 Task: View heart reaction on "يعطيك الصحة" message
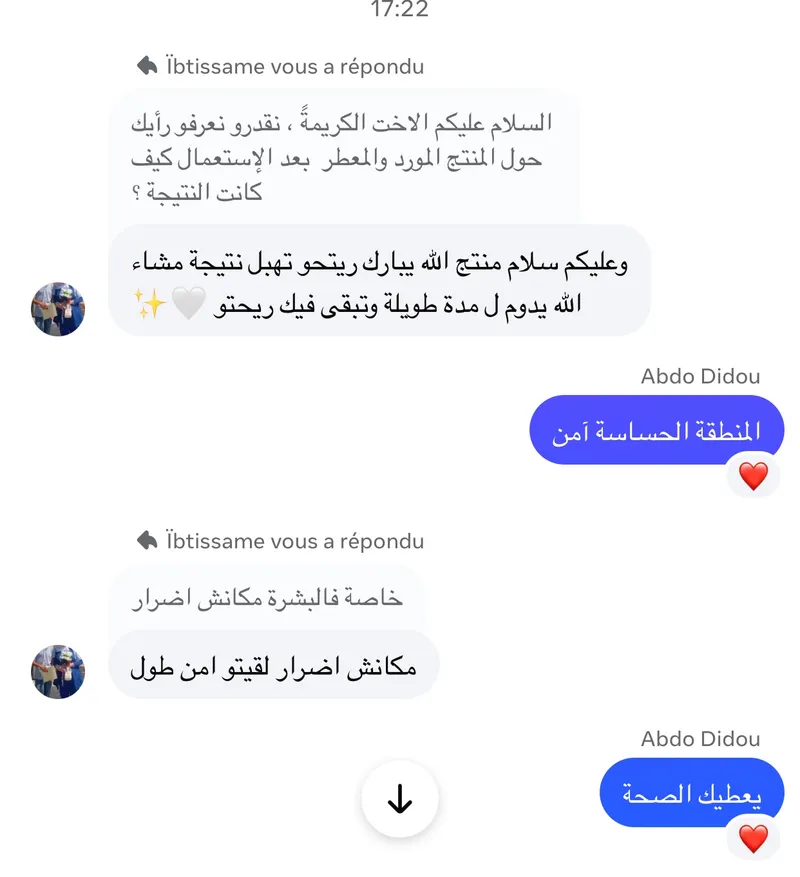753,838
